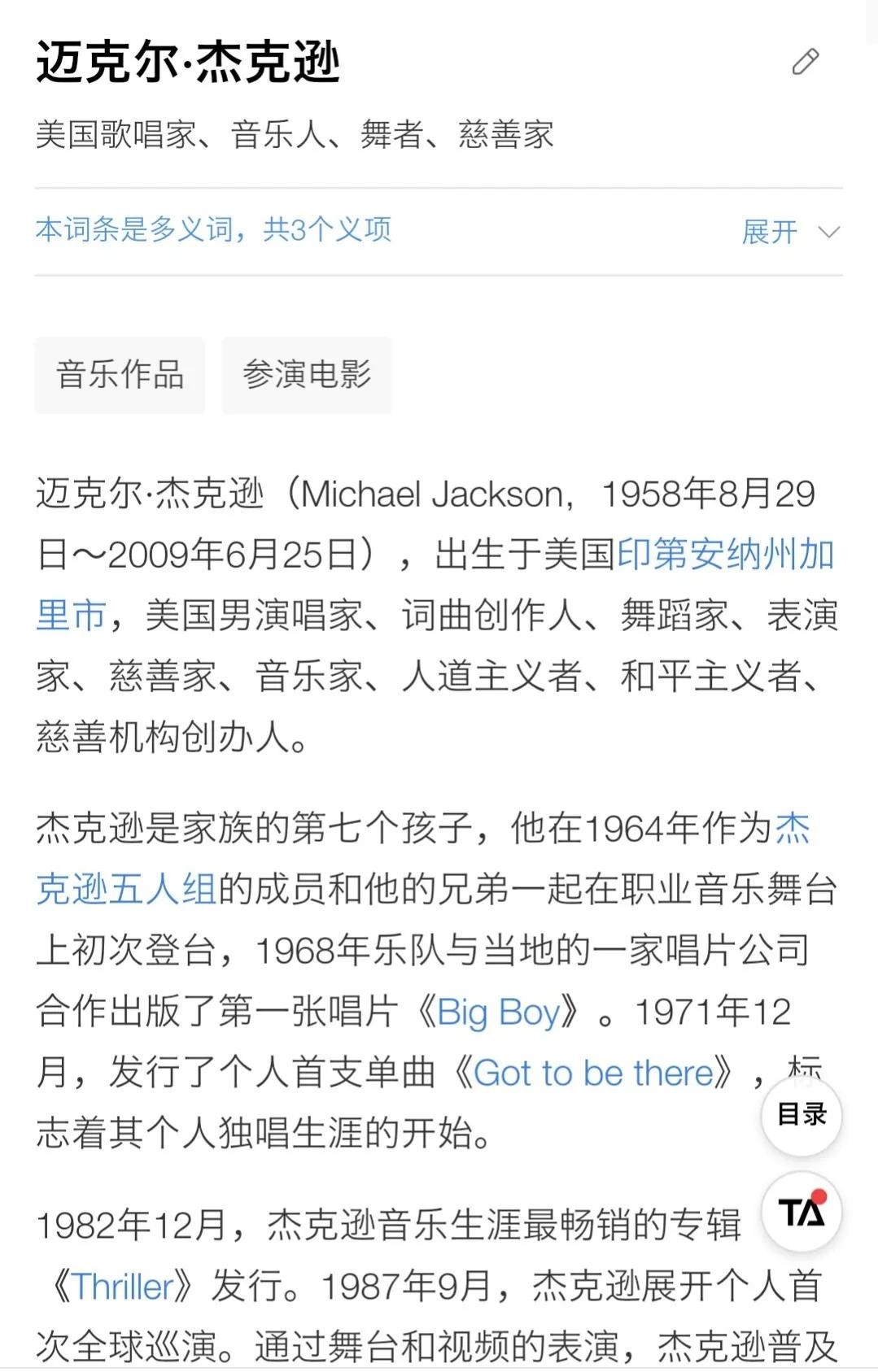878x1372 pixels.
Task: Tap the pencil edit icon
Action: pyautogui.click(x=805, y=62)
